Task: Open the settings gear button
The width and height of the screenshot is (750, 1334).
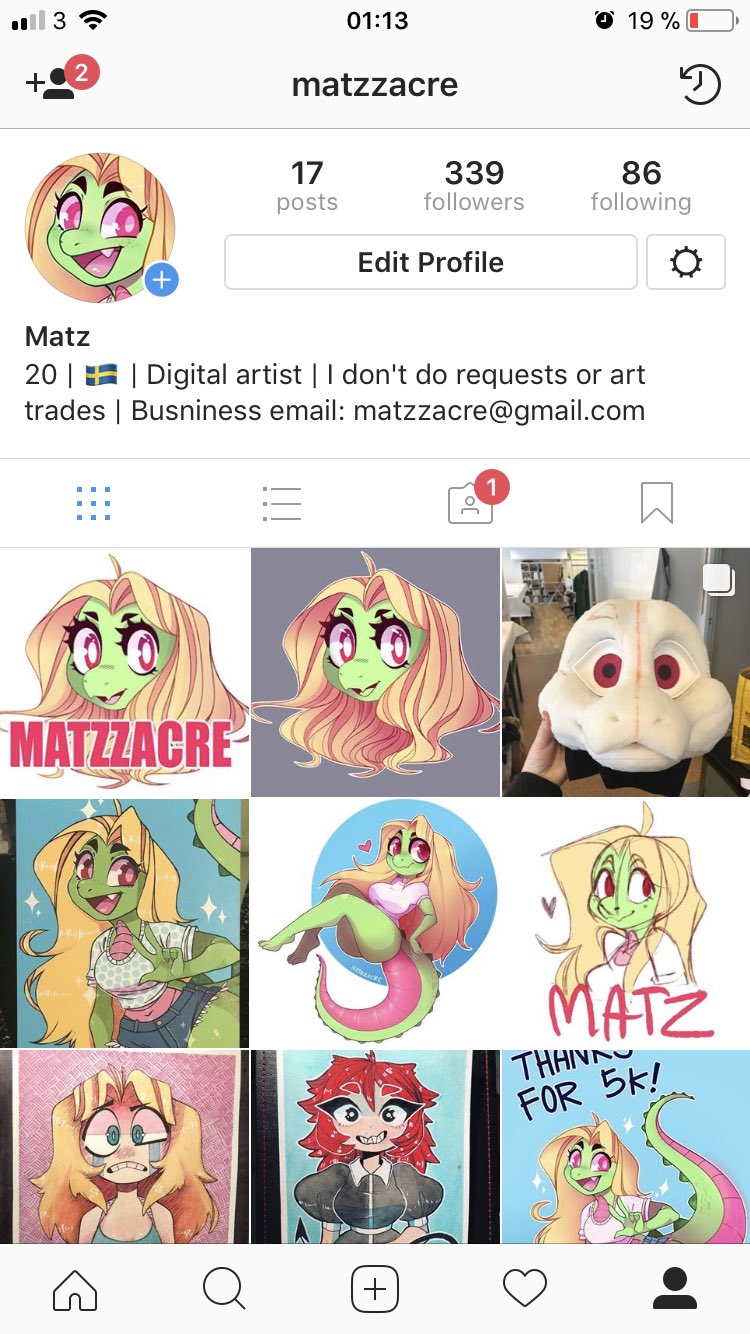Action: [x=686, y=262]
